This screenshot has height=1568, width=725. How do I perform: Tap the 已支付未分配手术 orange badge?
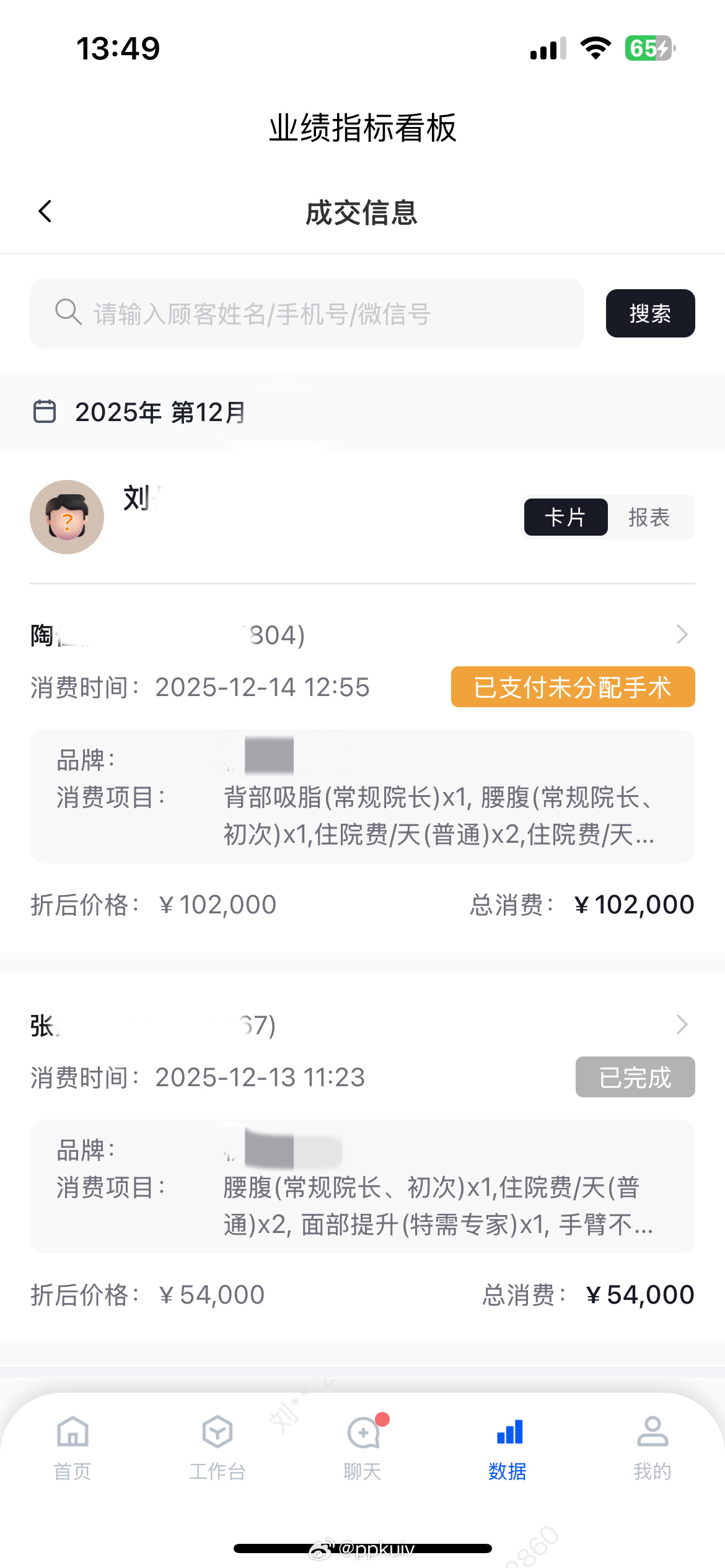(x=573, y=687)
